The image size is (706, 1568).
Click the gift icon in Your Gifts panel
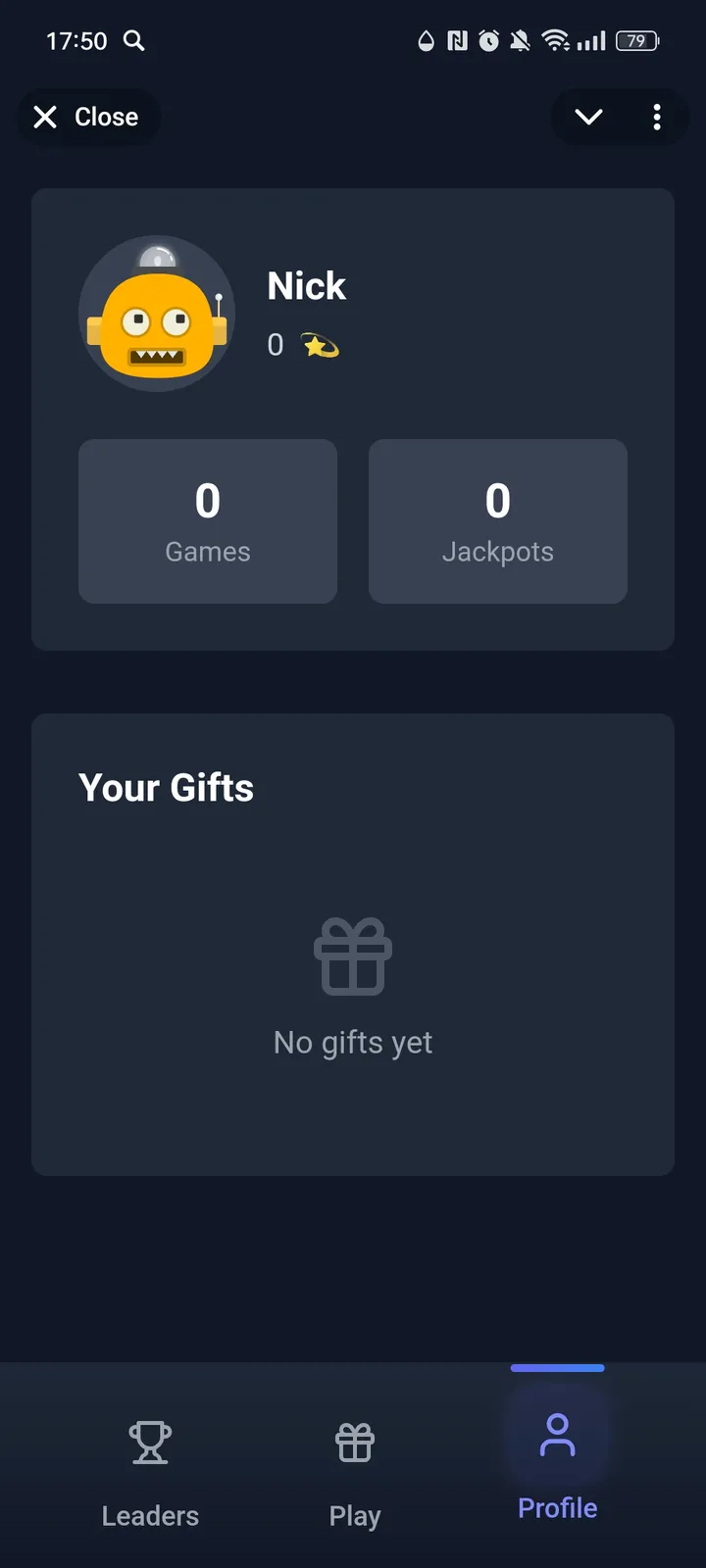point(352,957)
